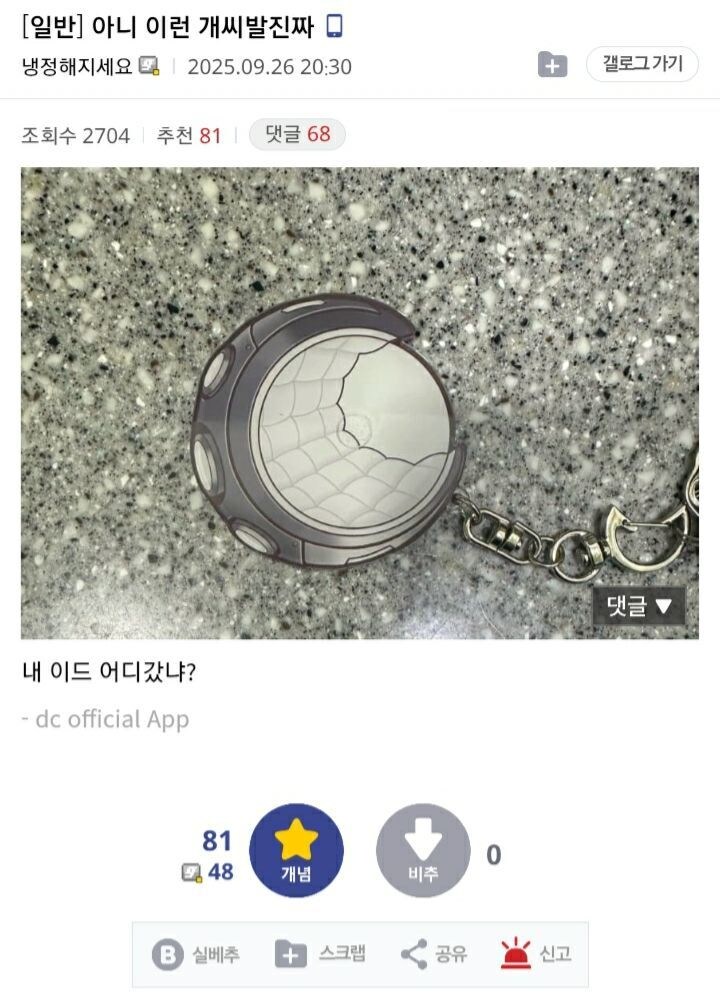
Task: Upvote using the blue 개념 star button
Action: click(299, 849)
